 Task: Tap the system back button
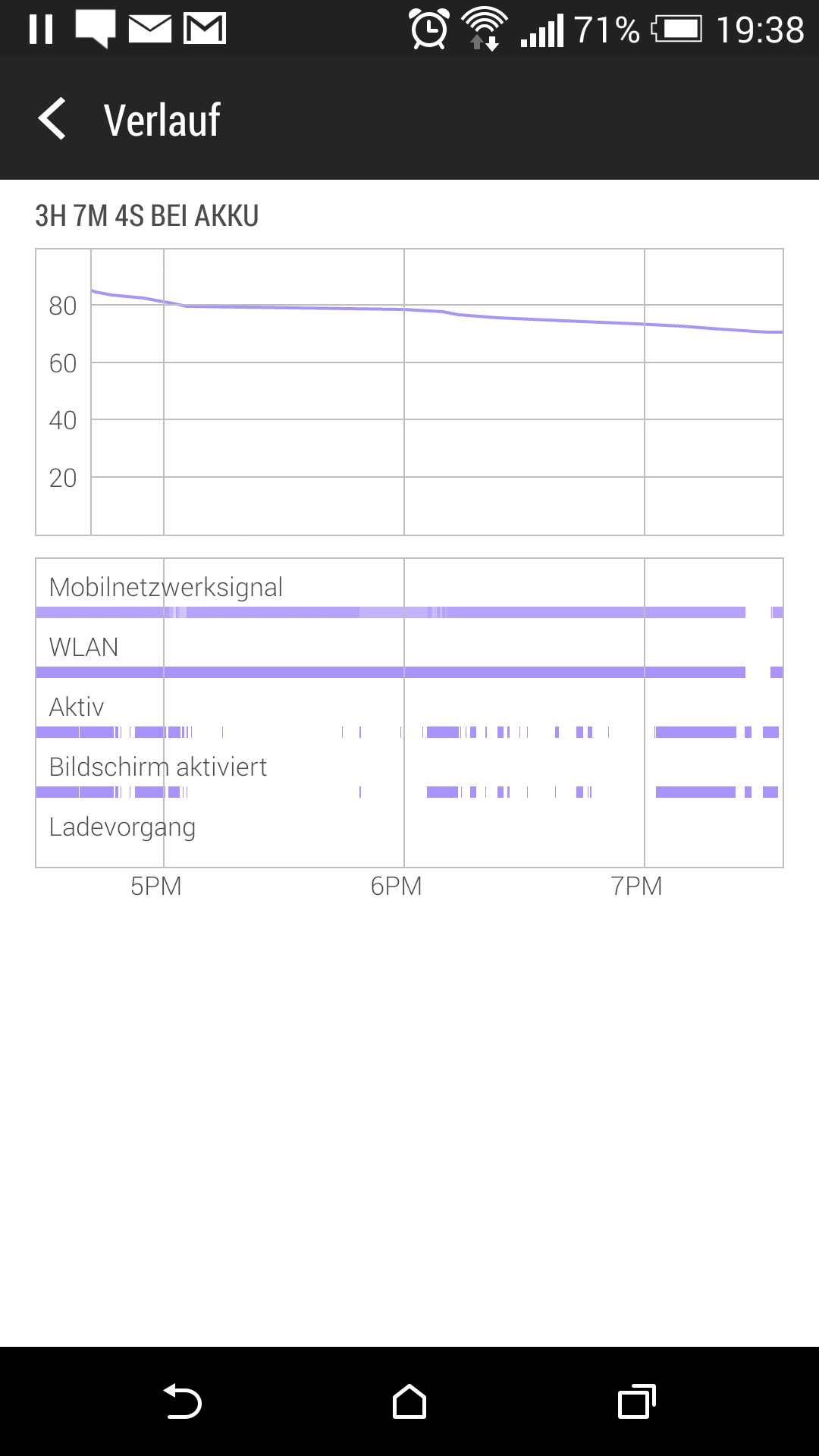pos(182,1401)
